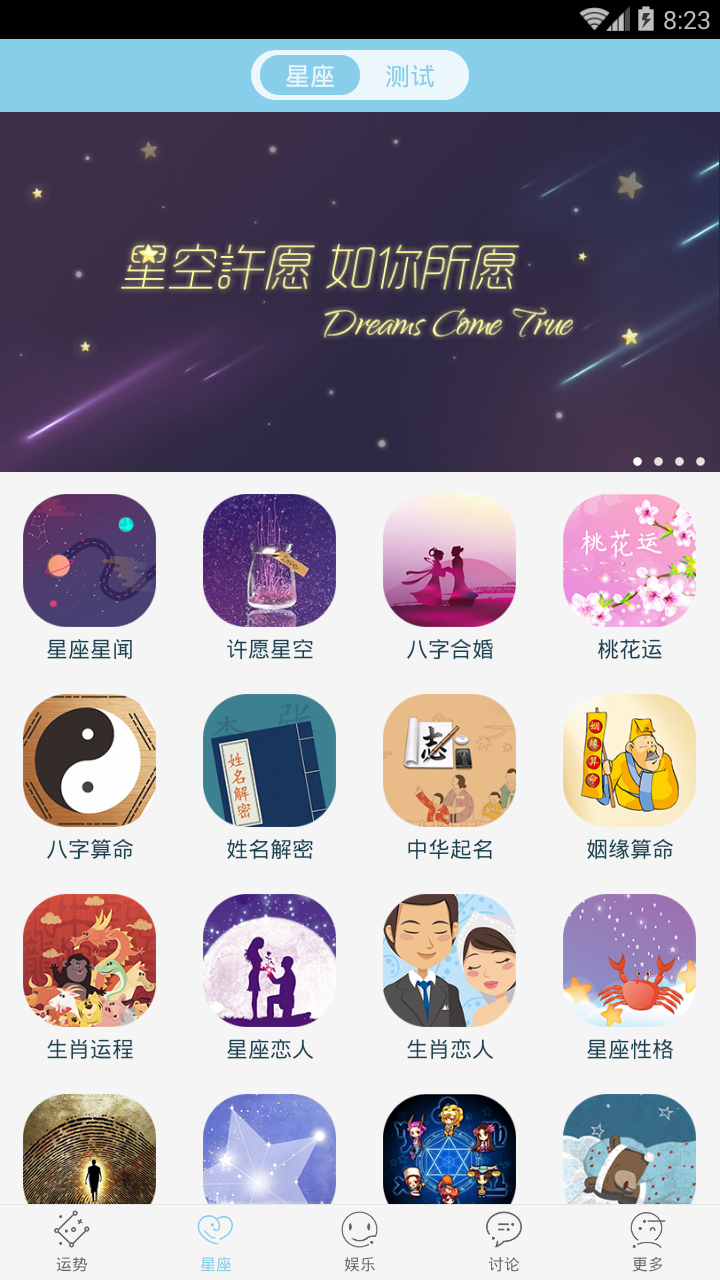Go to the 娱乐 entertainment section
The width and height of the screenshot is (720, 1280).
359,1240
